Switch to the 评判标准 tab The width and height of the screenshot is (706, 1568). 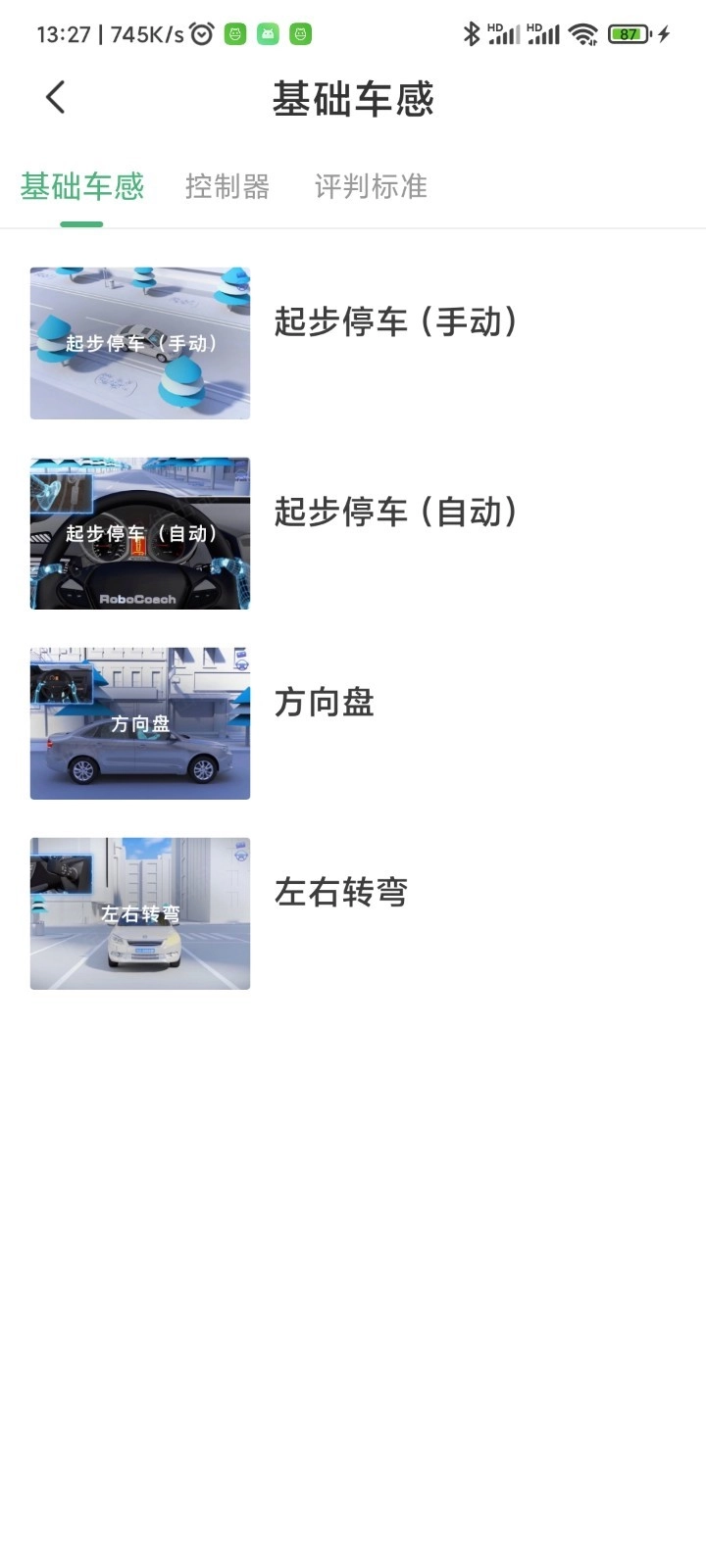tap(370, 187)
